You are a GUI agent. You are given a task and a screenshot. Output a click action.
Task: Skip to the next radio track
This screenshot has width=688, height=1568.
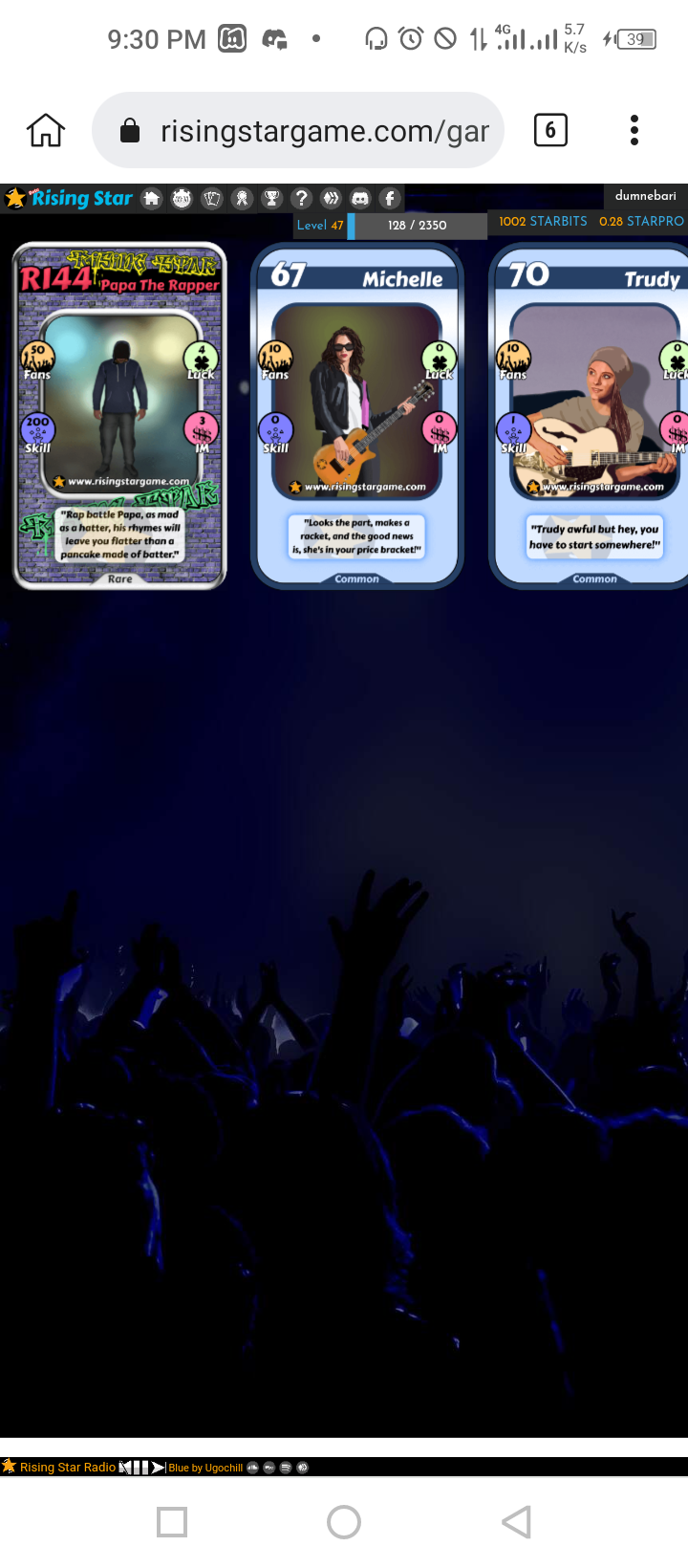pyautogui.click(x=157, y=1466)
